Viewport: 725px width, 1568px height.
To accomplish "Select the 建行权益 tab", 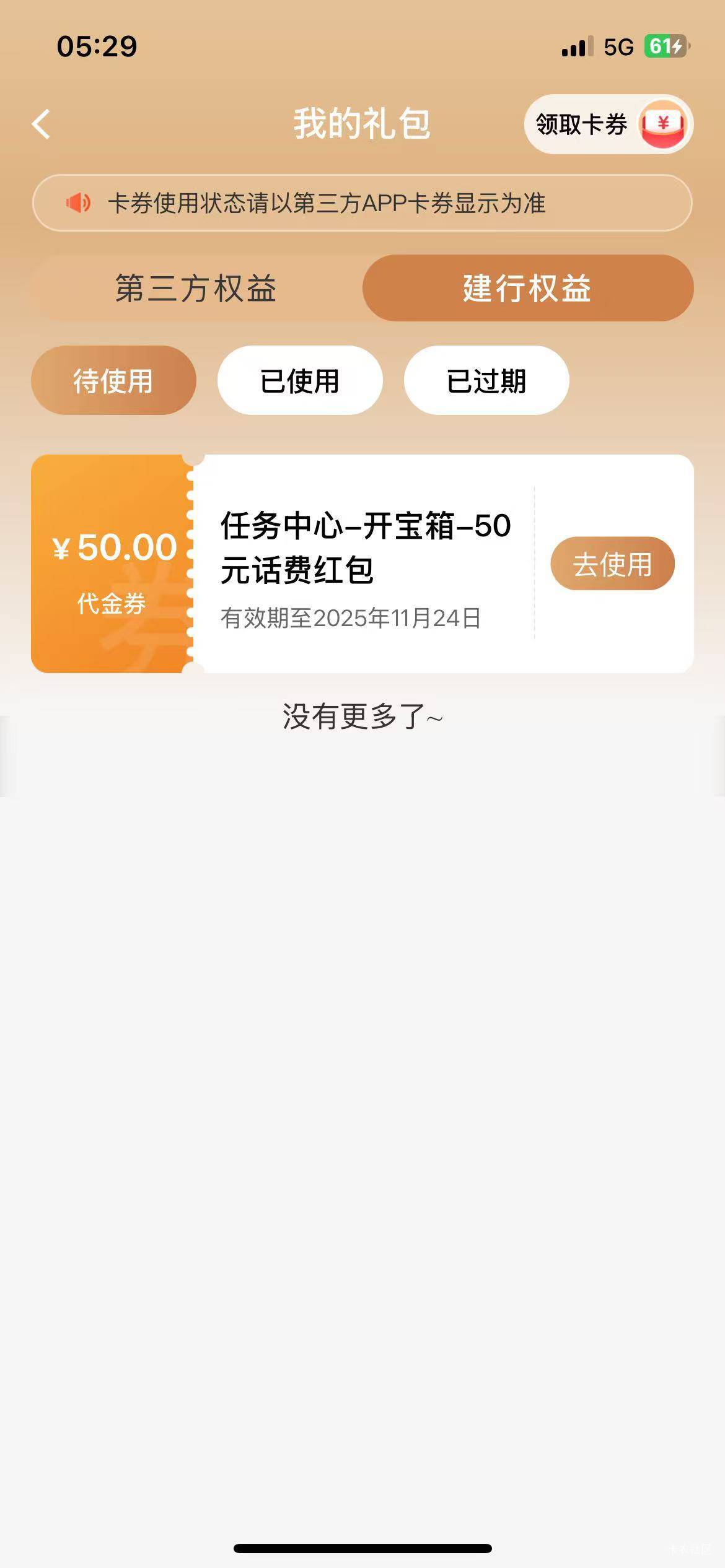I will [527, 289].
